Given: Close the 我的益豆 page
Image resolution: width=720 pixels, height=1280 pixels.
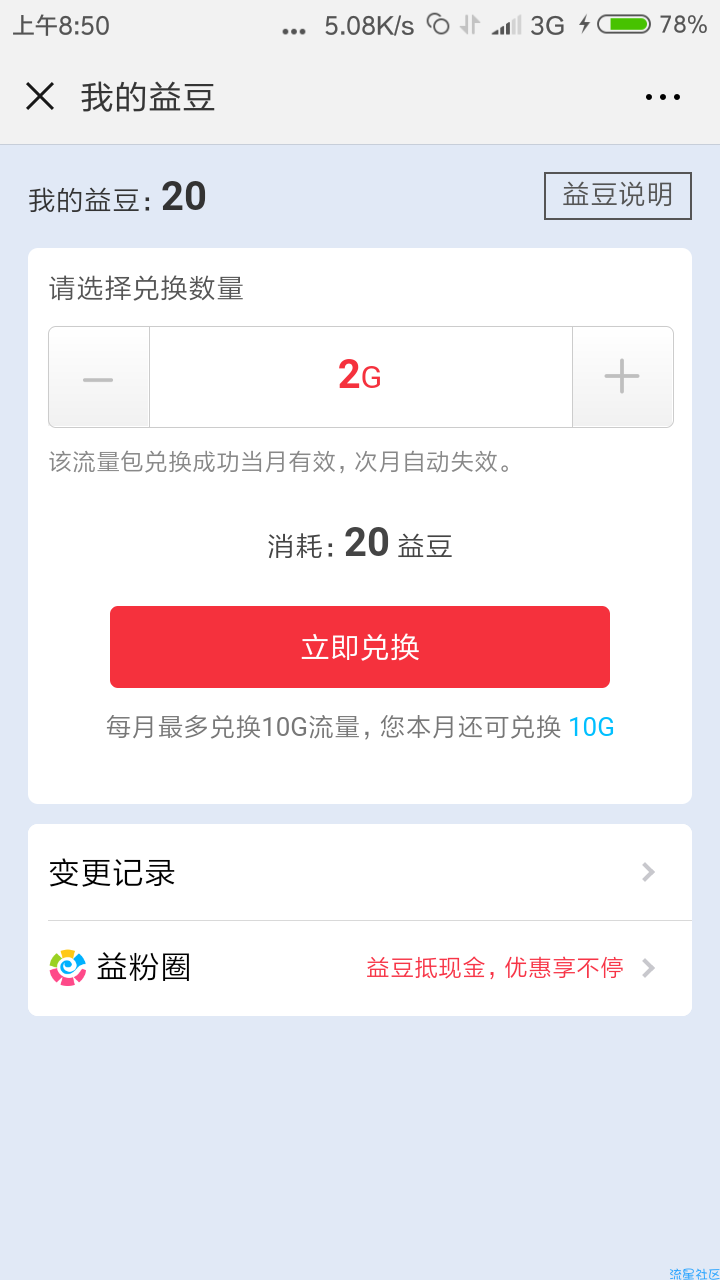Looking at the screenshot, I should [x=40, y=96].
